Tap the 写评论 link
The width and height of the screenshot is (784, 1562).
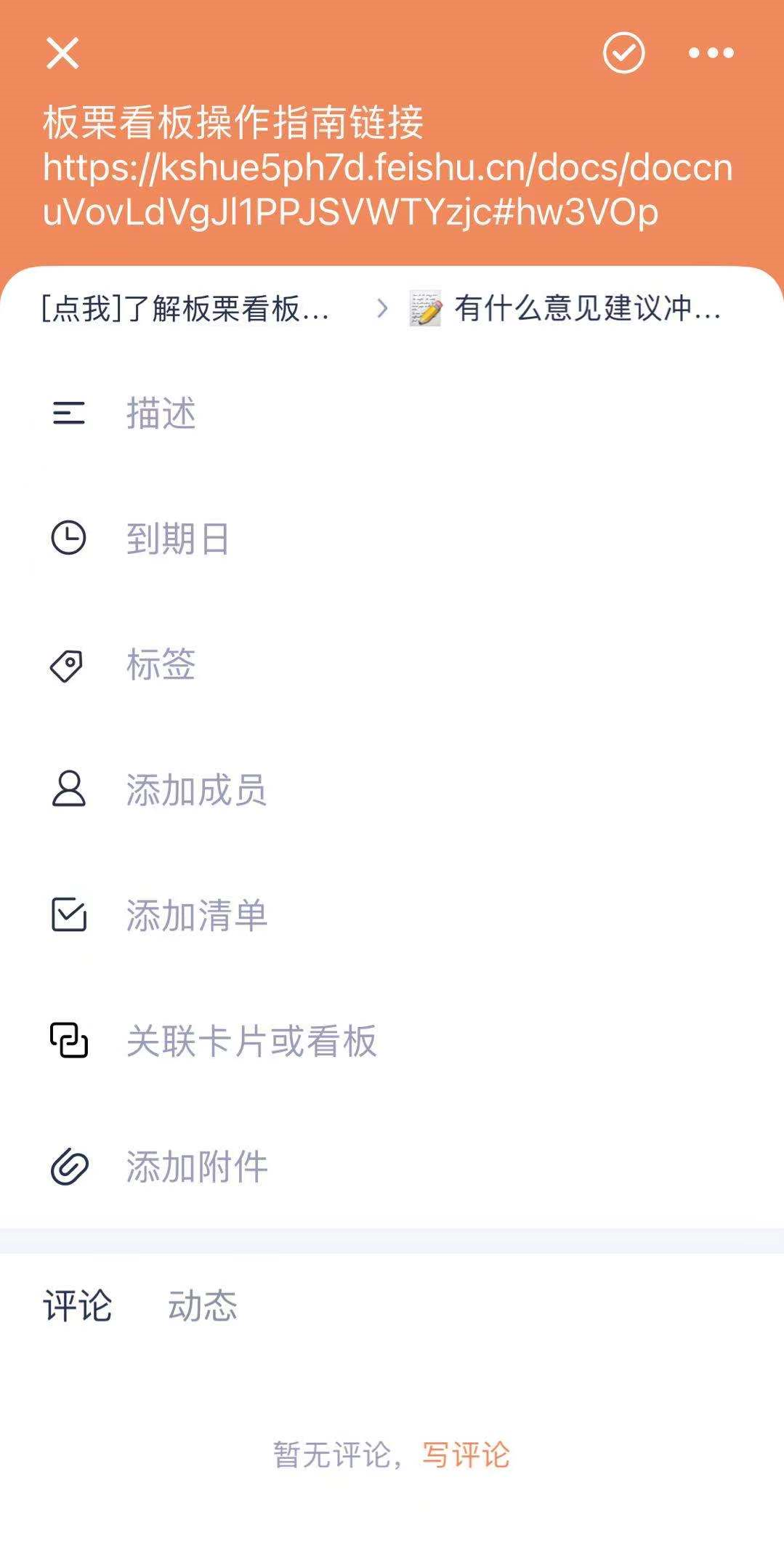pos(466,1455)
